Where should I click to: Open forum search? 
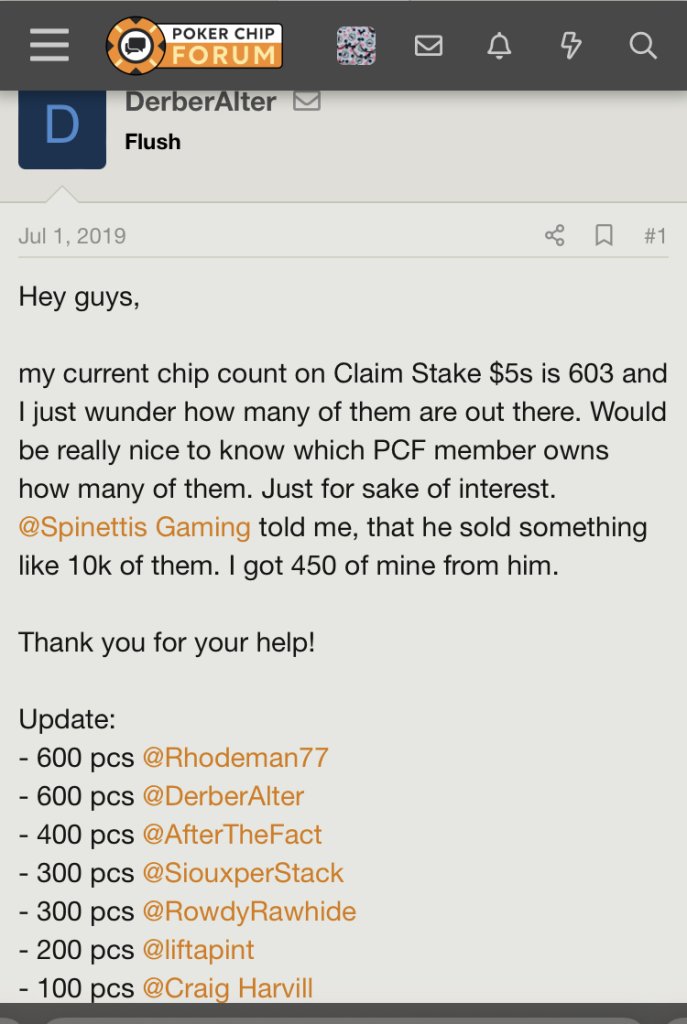tap(642, 45)
